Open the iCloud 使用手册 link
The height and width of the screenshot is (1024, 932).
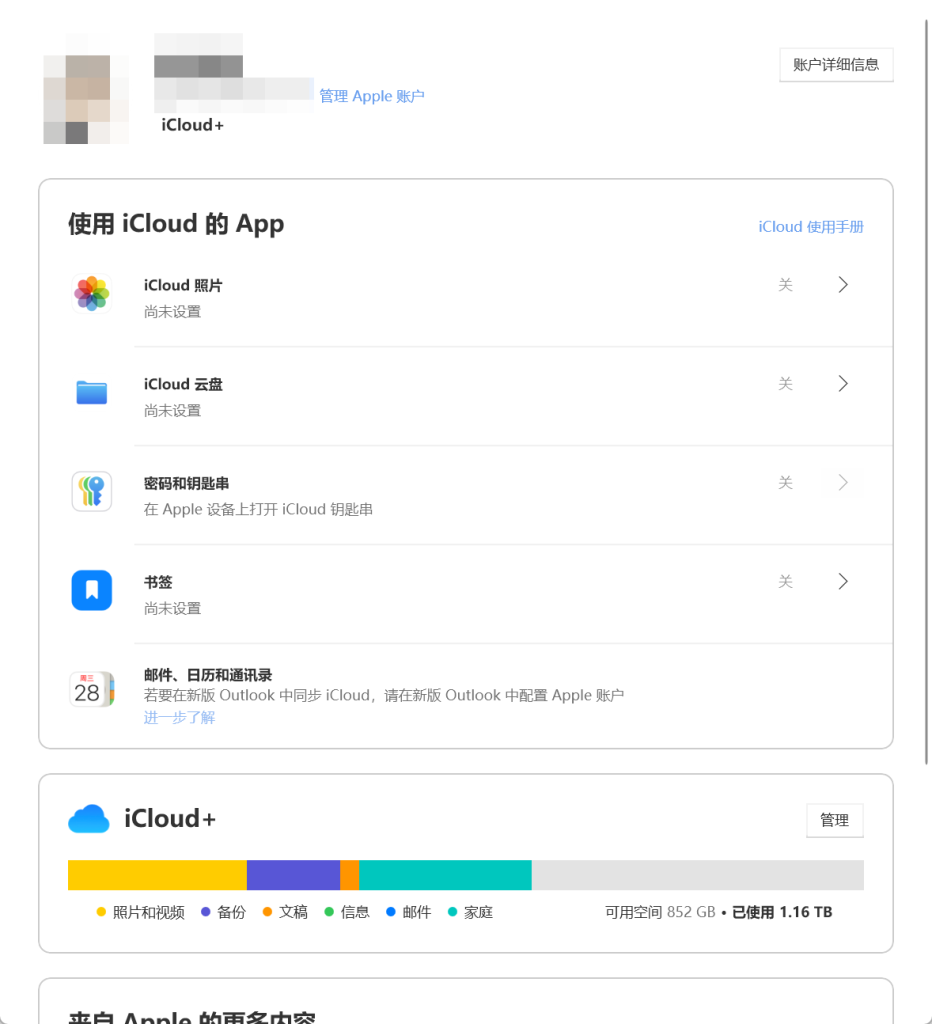(x=810, y=227)
